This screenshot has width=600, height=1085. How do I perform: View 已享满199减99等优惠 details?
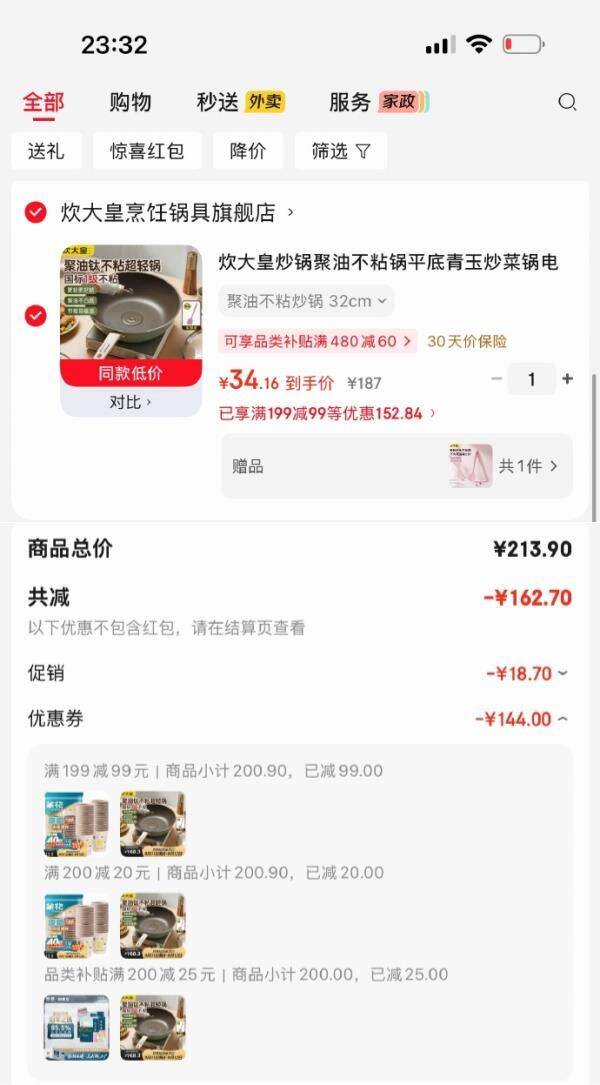tap(327, 414)
